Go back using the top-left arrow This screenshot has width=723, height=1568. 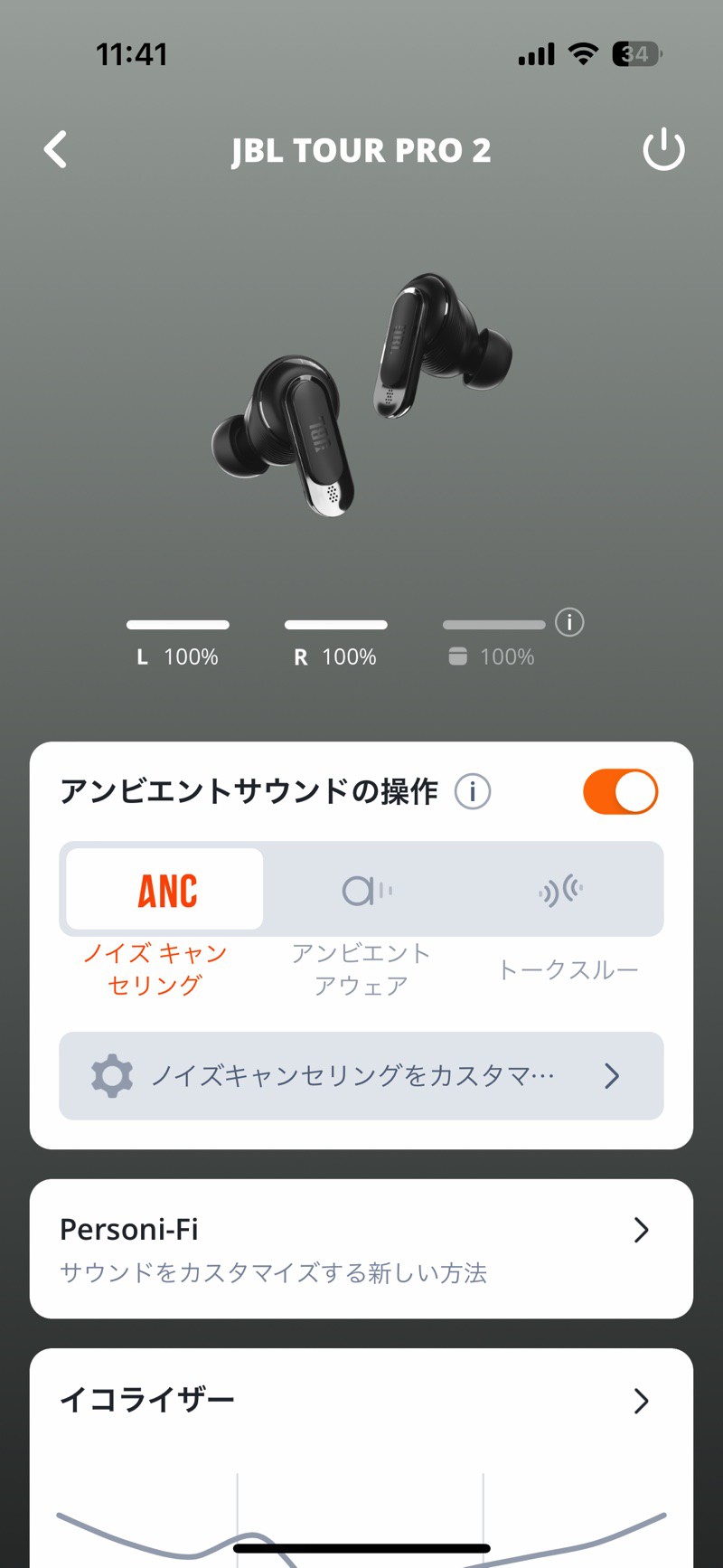tap(56, 150)
